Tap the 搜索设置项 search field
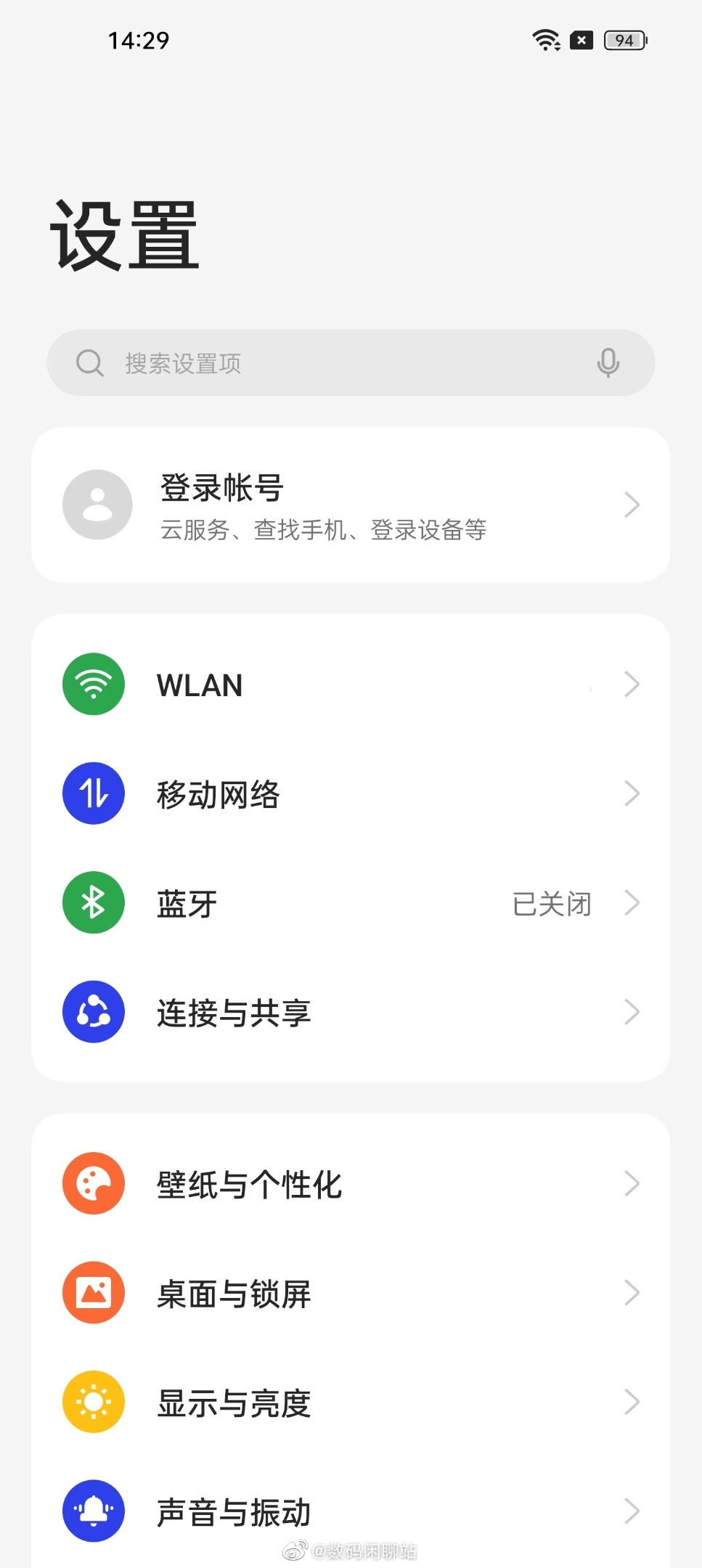The image size is (702, 1568). point(351,363)
